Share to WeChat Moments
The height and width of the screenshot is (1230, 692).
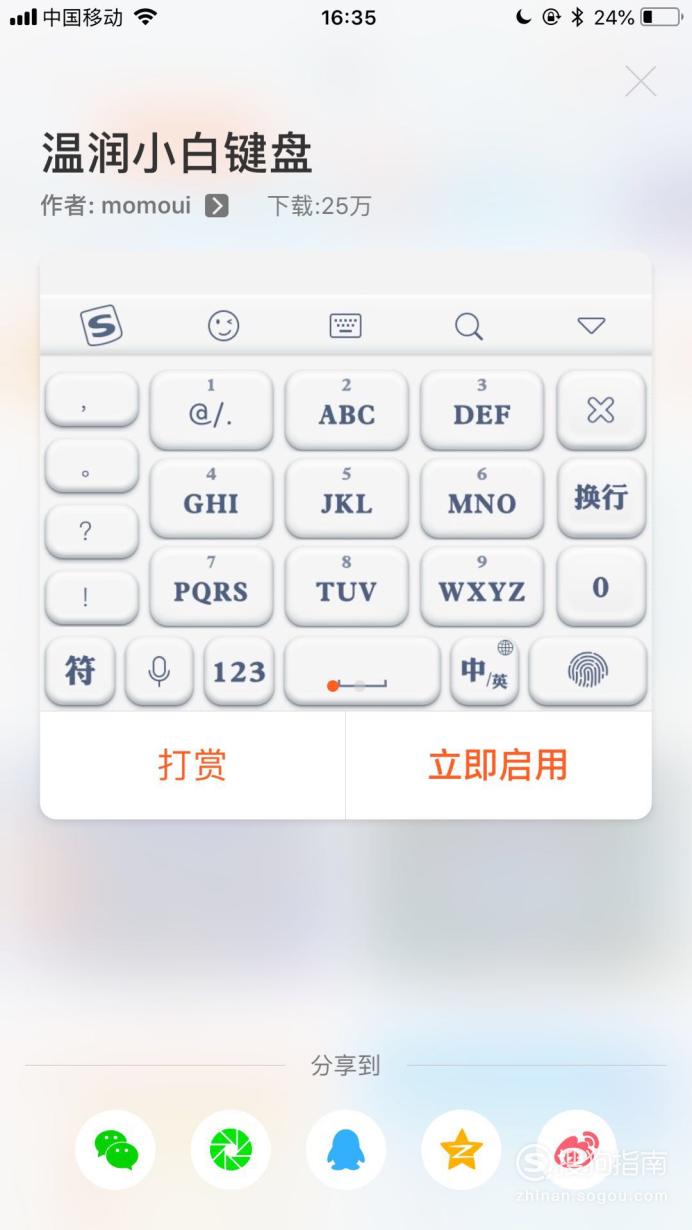231,1150
